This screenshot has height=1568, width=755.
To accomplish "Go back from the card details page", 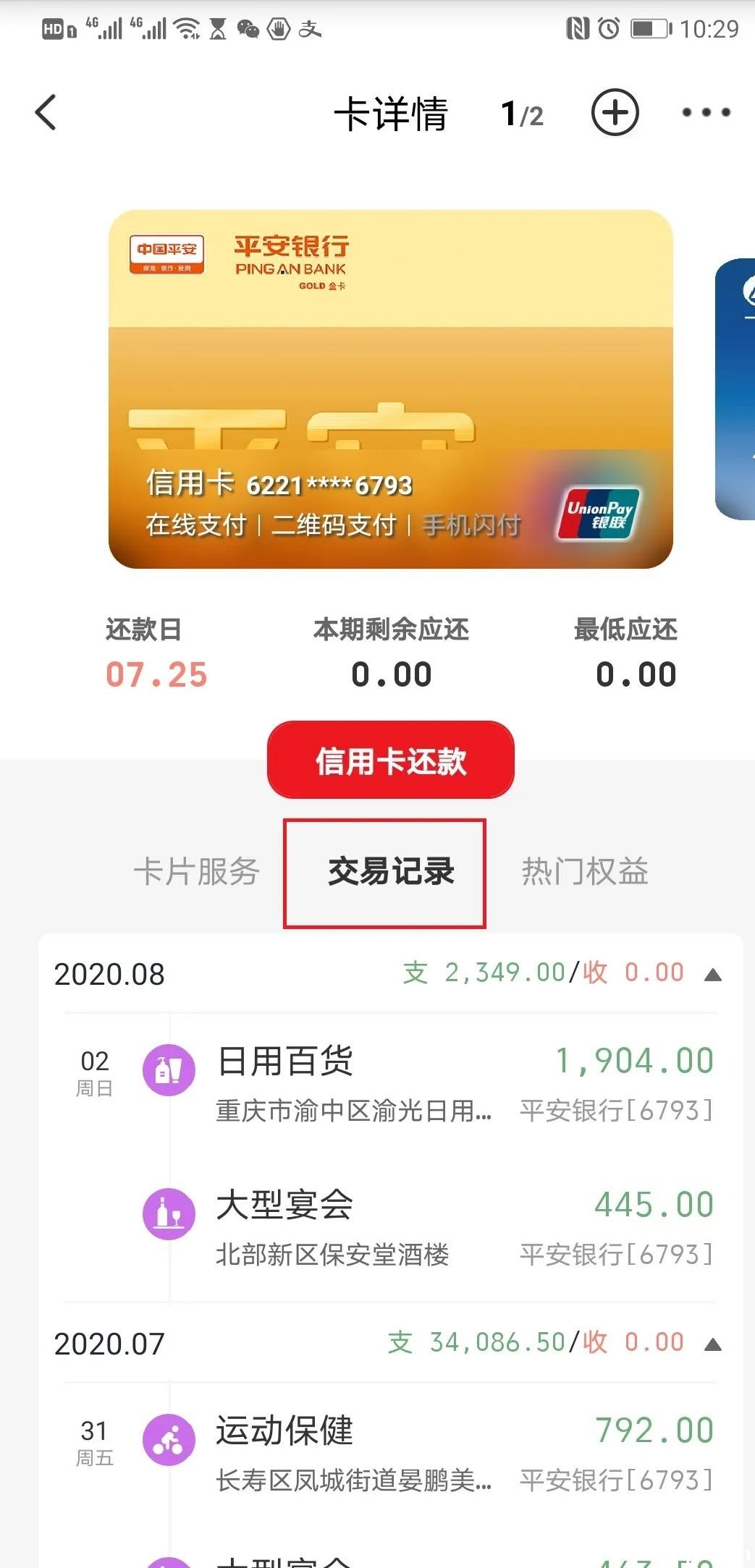I will 46,113.
